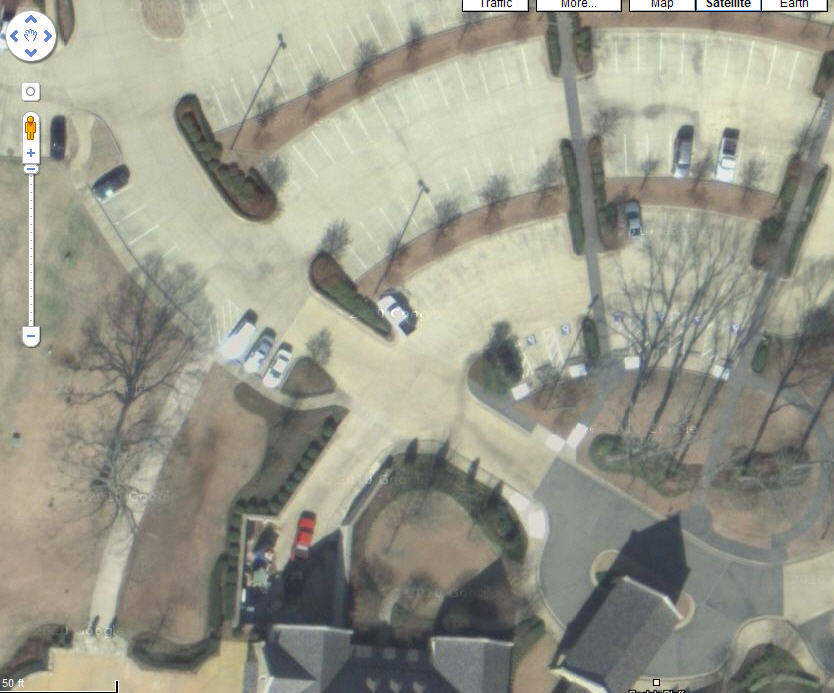Open the More layers menu

(578, 4)
